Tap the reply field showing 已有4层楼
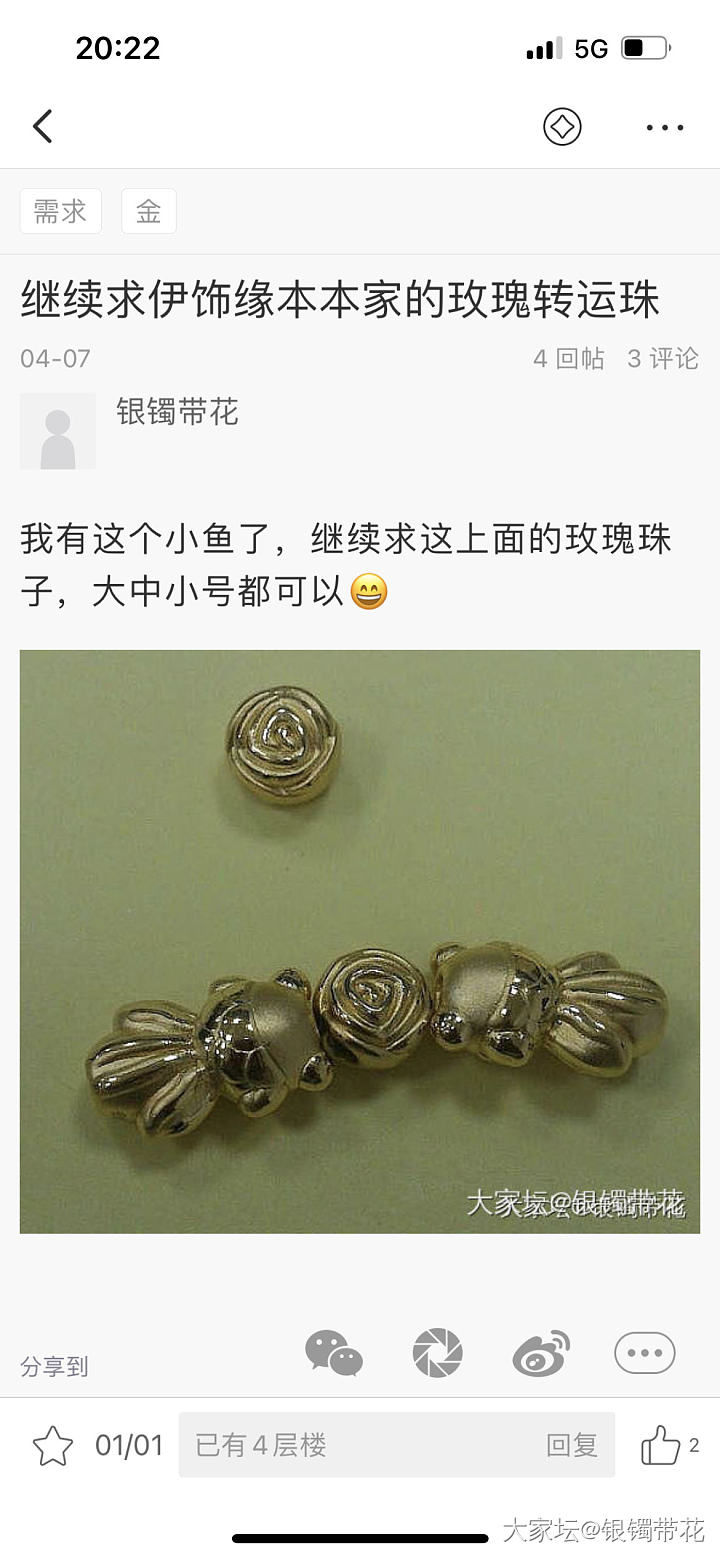The image size is (720, 1558). tap(360, 1445)
